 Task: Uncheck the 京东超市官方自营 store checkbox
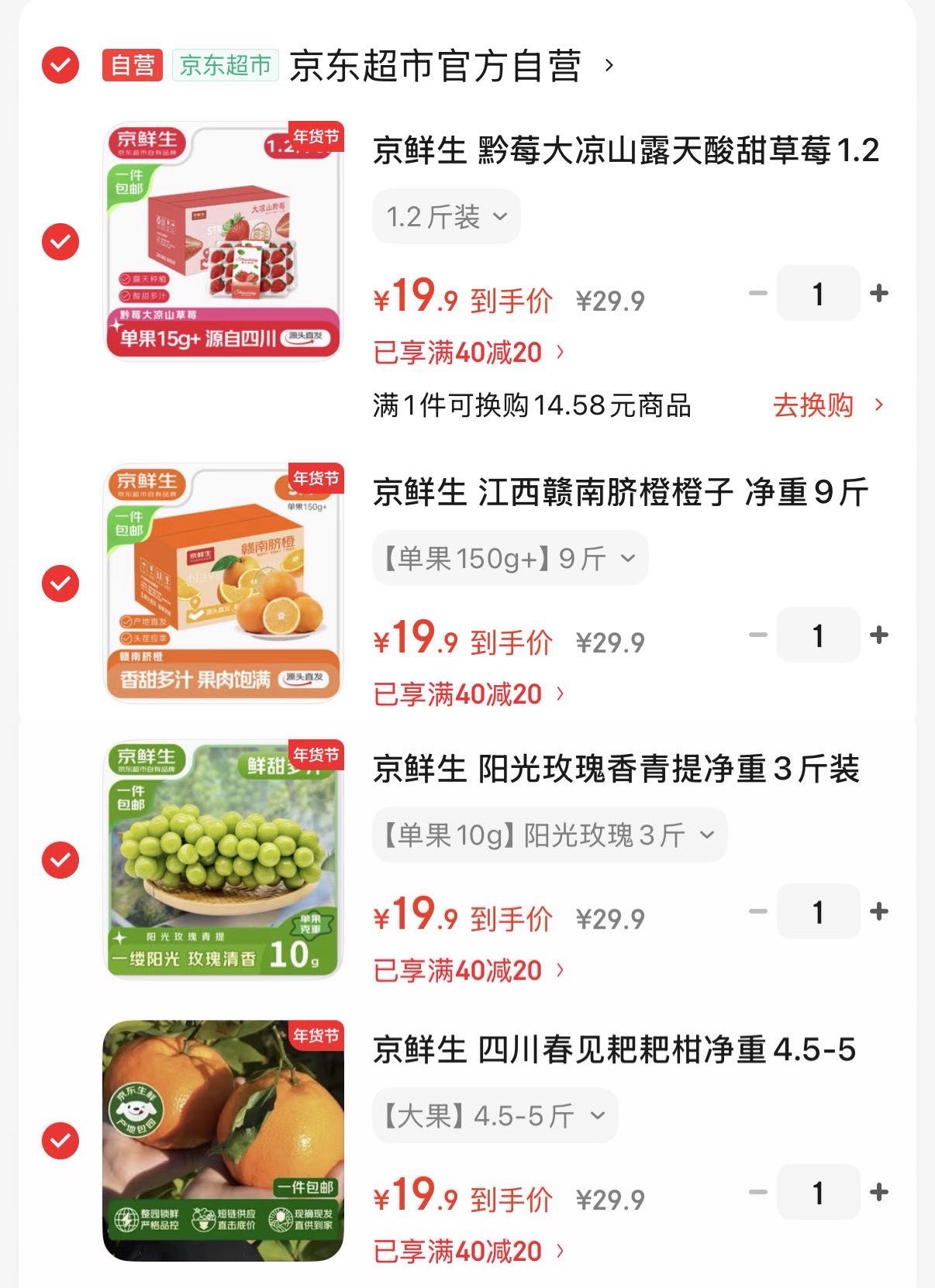click(60, 65)
